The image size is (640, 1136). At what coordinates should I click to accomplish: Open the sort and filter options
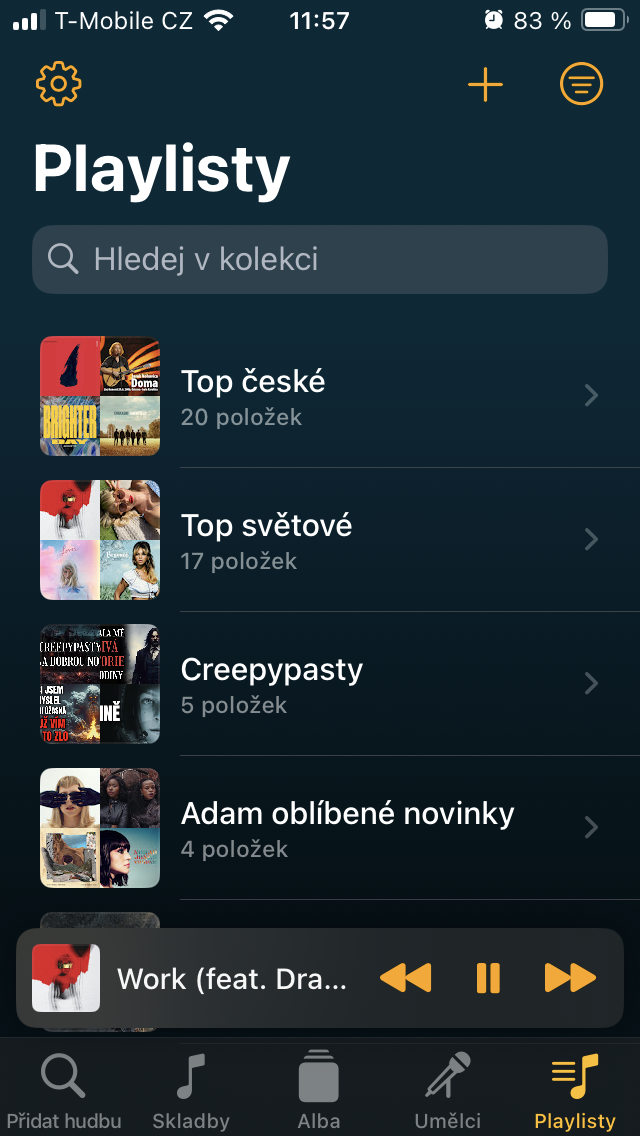581,85
